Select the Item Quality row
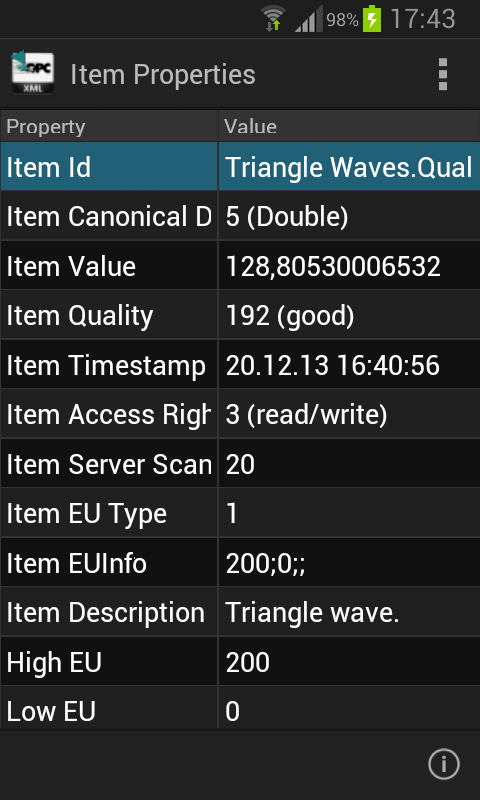The image size is (480, 800). 240,315
